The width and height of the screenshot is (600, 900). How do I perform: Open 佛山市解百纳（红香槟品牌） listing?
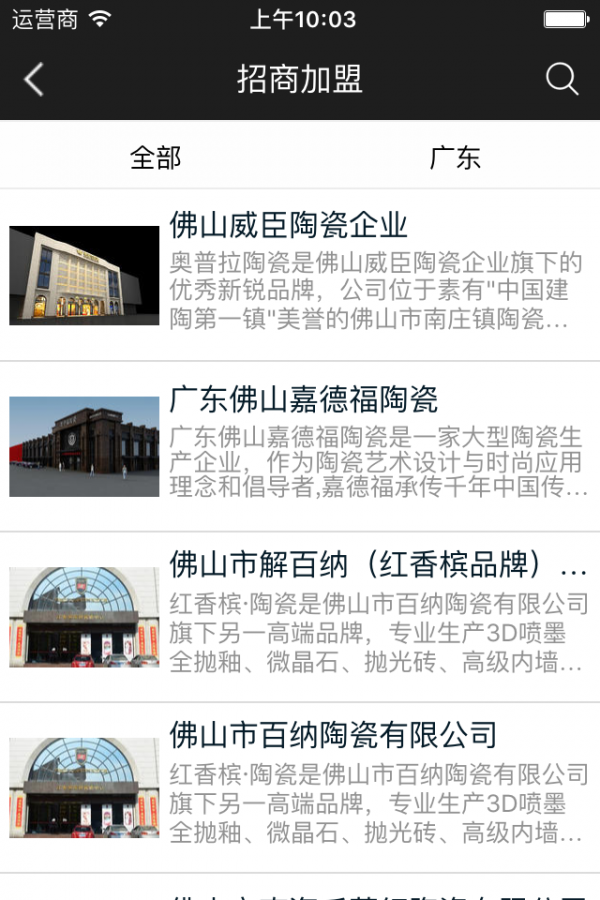[x=300, y=617]
